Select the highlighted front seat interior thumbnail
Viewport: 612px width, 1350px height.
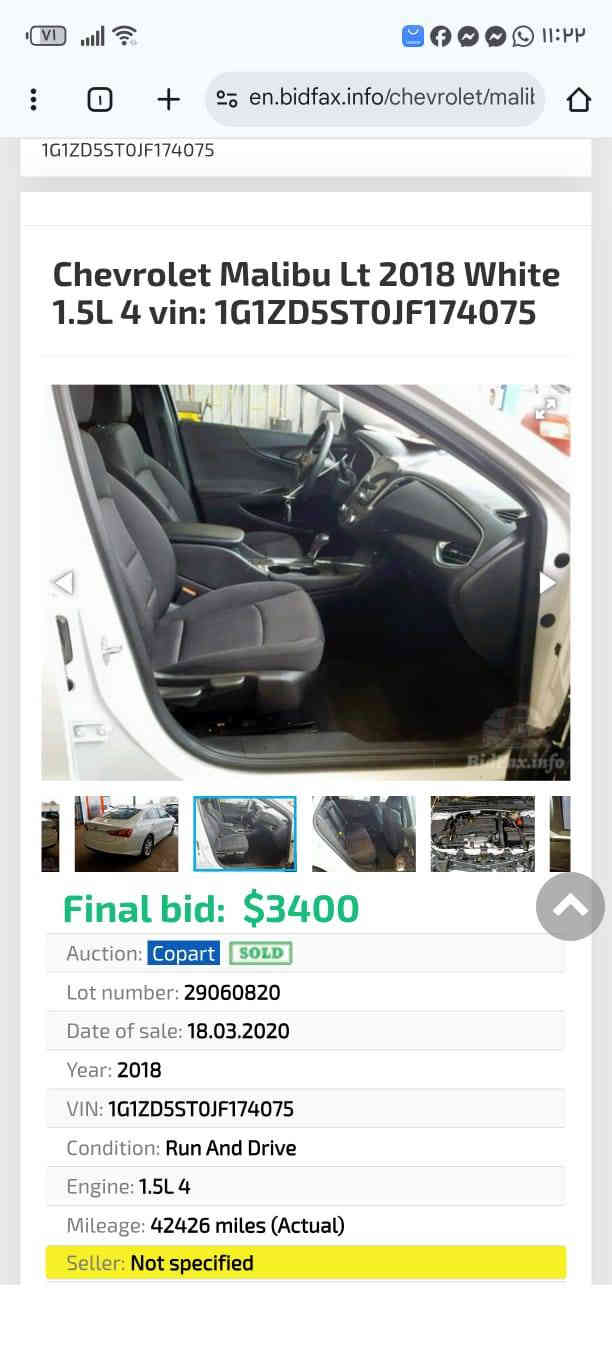[245, 834]
